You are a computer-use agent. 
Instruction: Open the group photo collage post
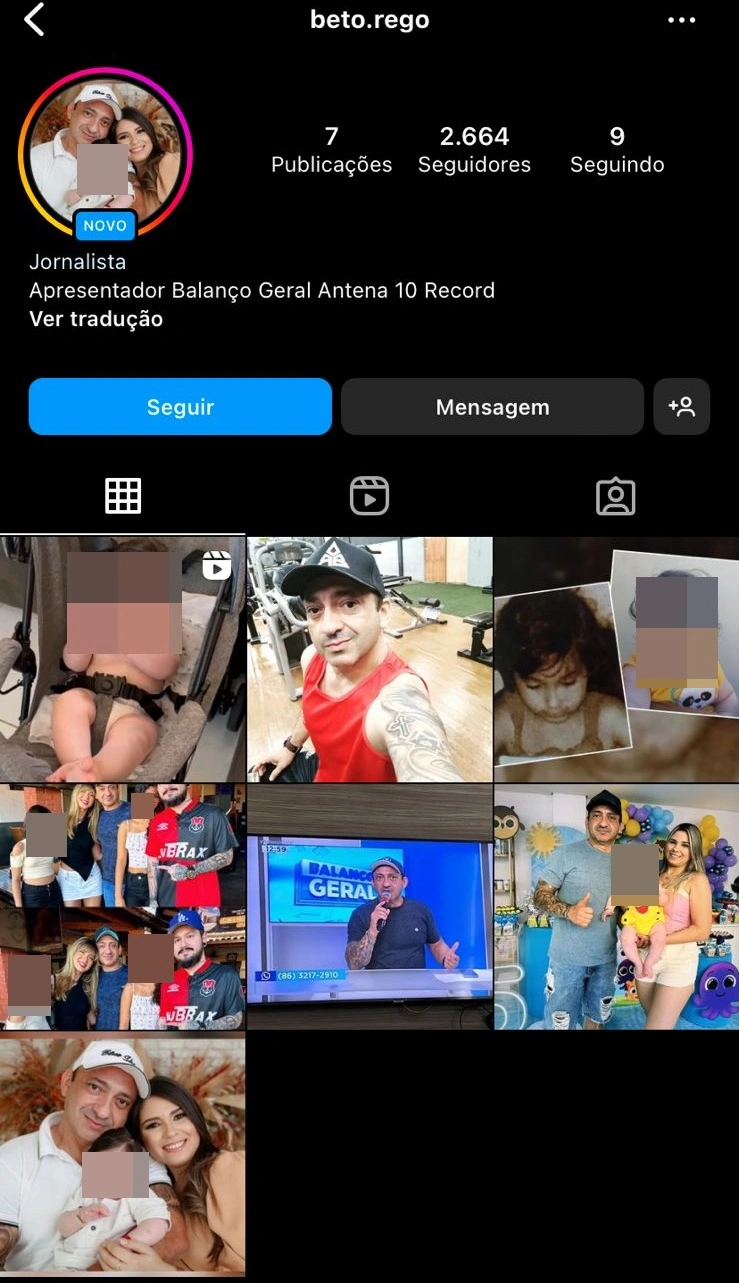coord(122,907)
